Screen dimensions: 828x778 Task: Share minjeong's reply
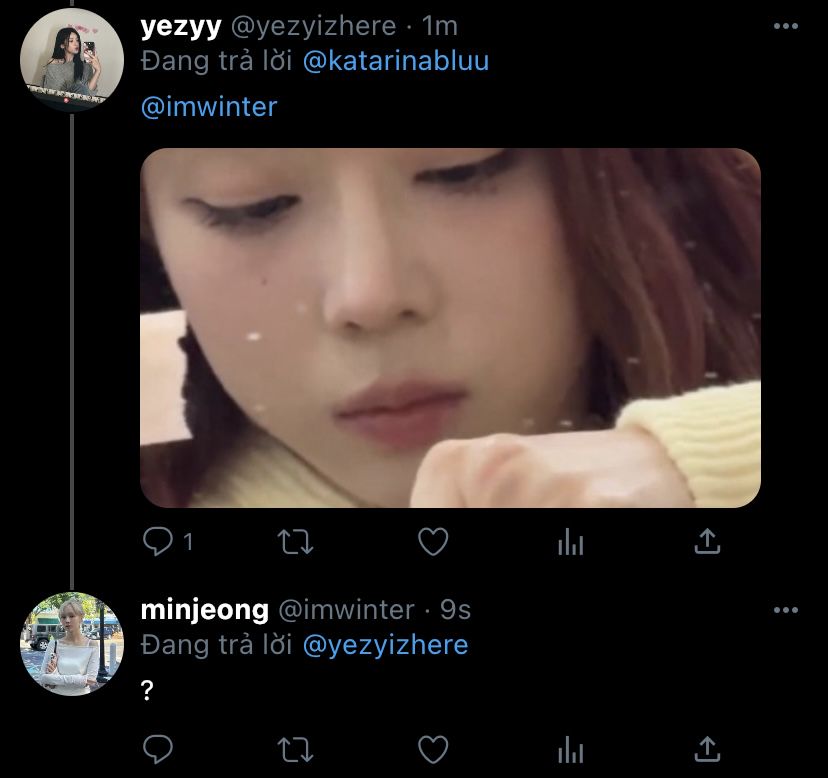pos(706,749)
